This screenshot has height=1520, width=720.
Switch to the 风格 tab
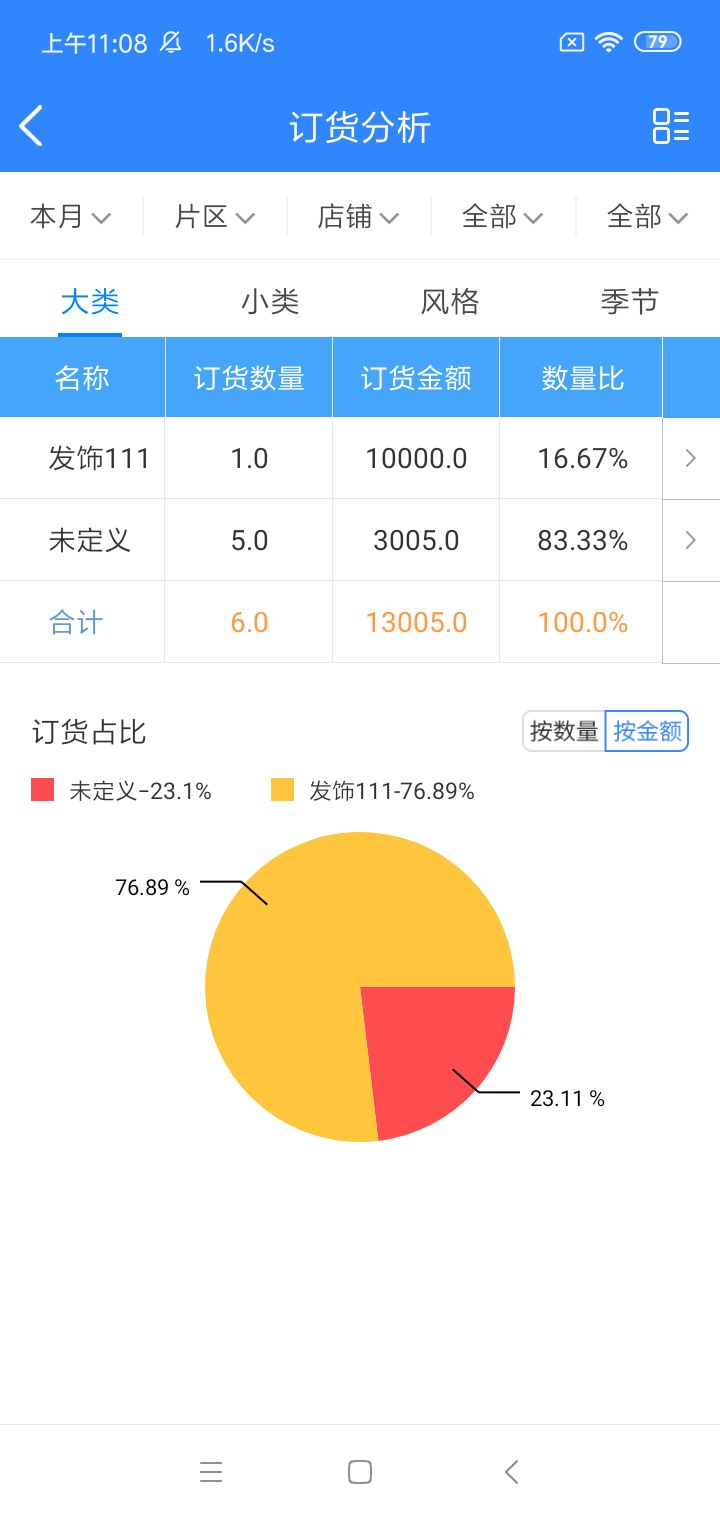click(450, 302)
